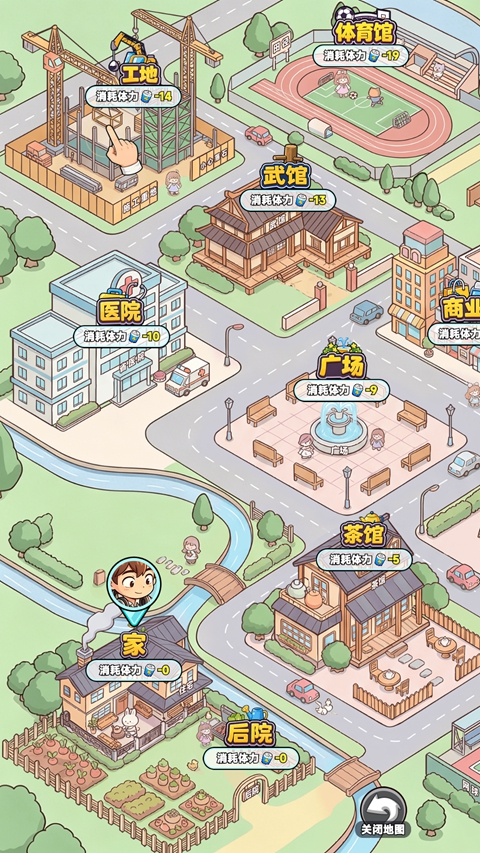Choose the 商业 shopping district
The width and height of the screenshot is (480, 853).
(460, 309)
